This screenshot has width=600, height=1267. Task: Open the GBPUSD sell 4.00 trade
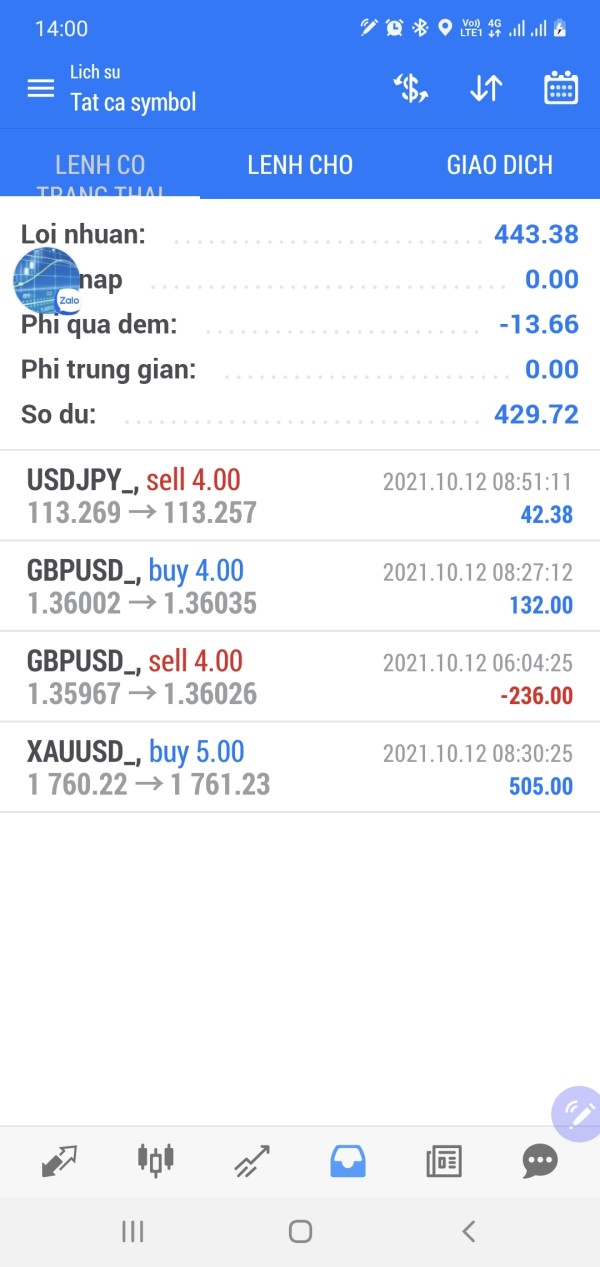point(300,677)
